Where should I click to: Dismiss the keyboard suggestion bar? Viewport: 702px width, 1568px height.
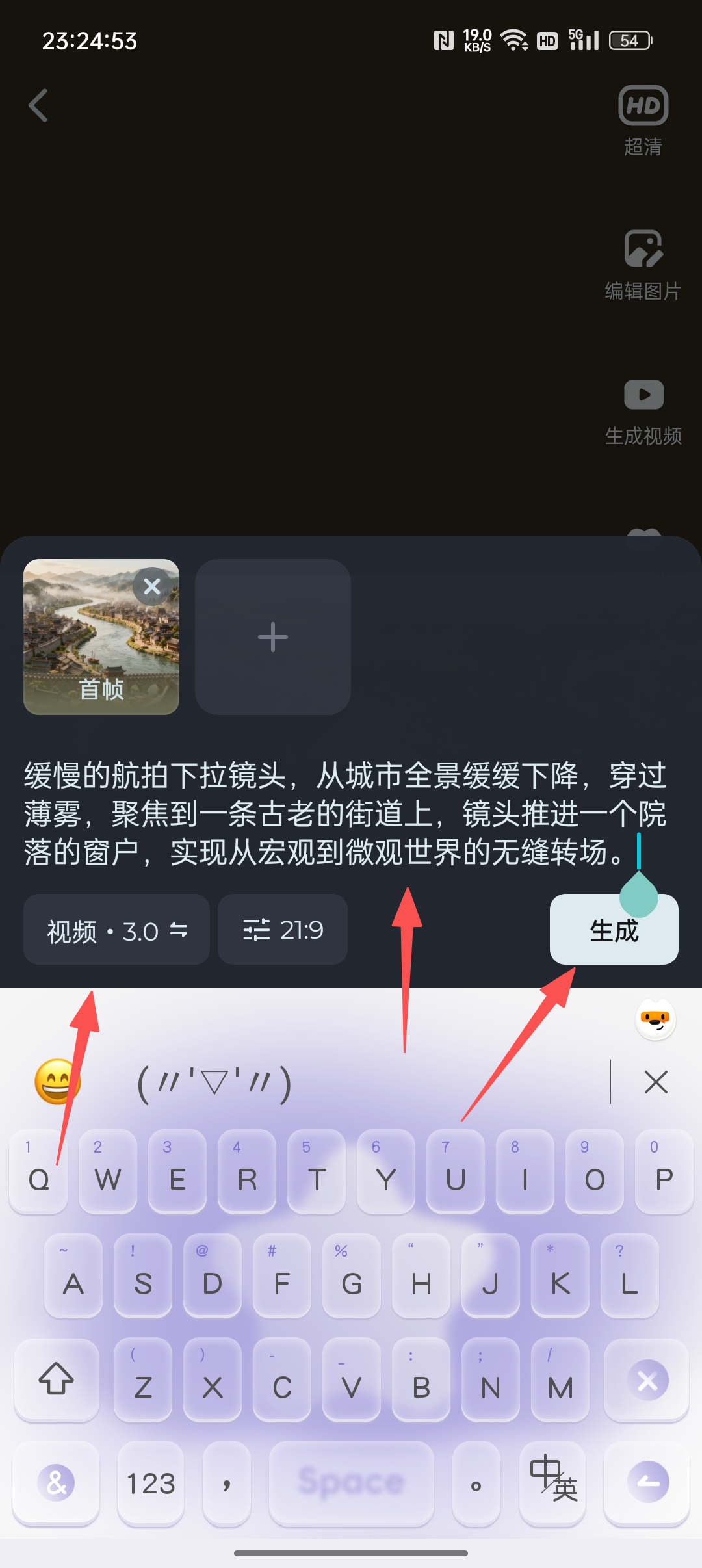pos(656,1082)
